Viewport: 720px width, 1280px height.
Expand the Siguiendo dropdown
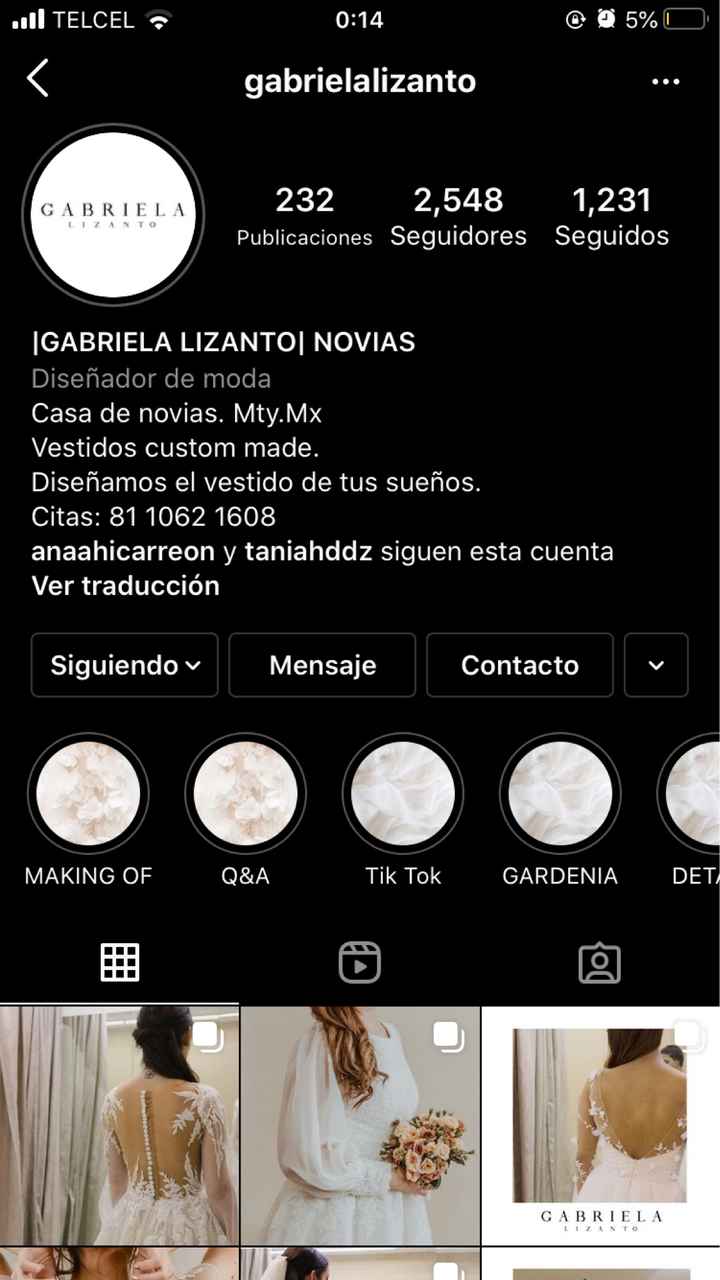[124, 665]
